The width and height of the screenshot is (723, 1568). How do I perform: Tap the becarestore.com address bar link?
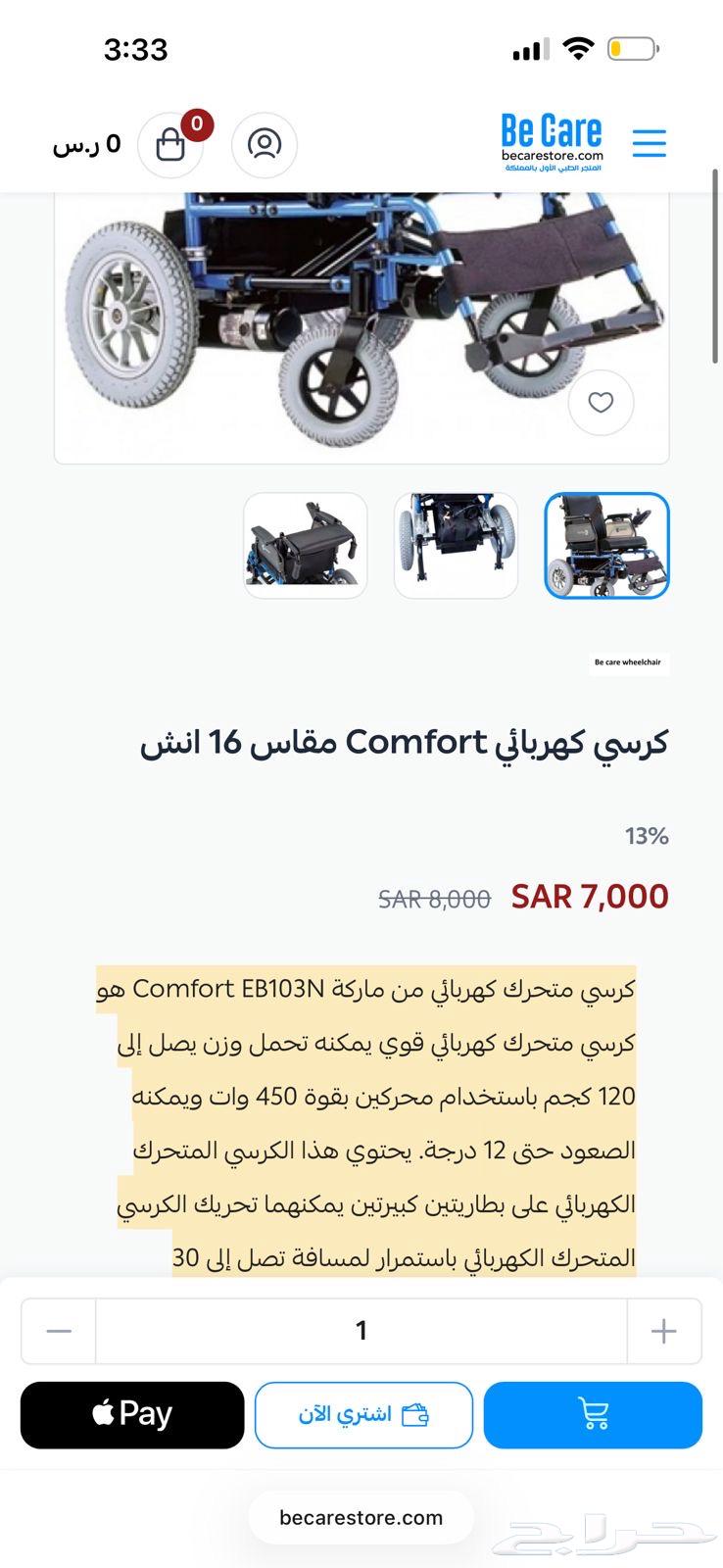(361, 1517)
